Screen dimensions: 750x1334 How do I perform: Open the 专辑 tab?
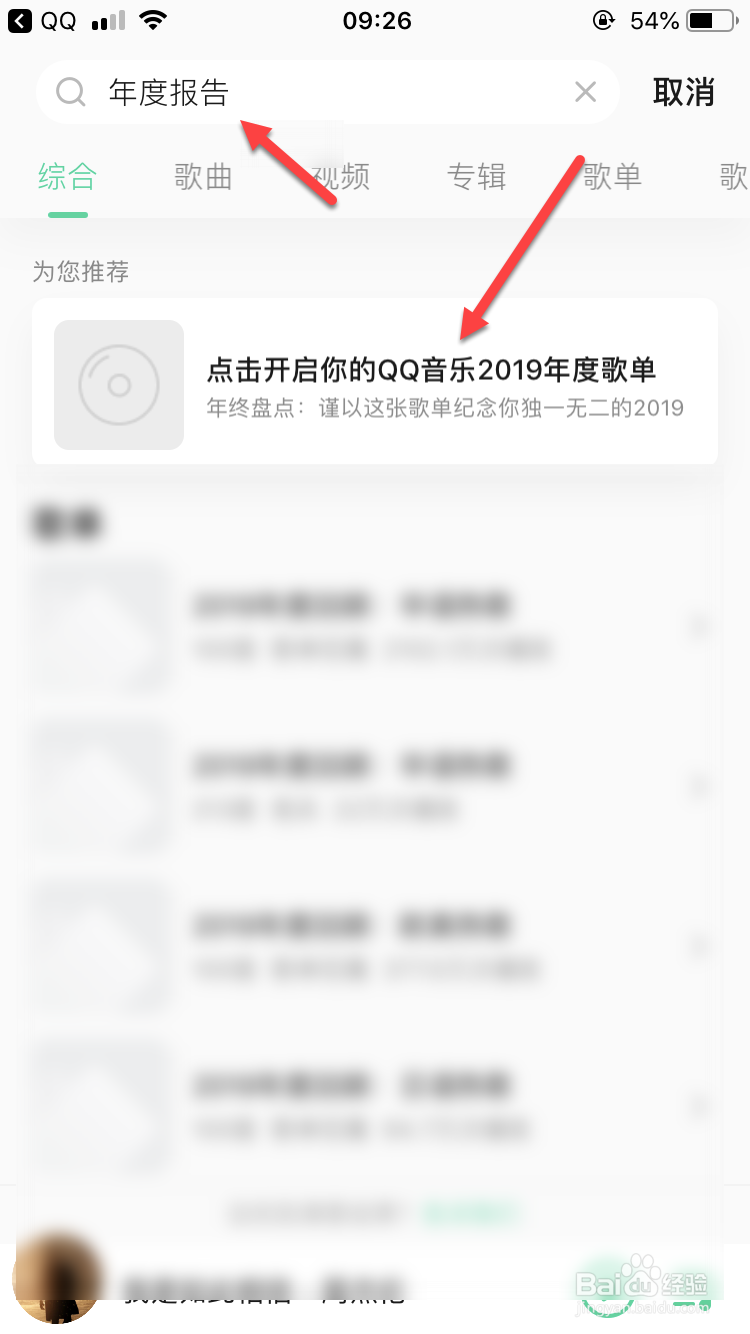(477, 176)
